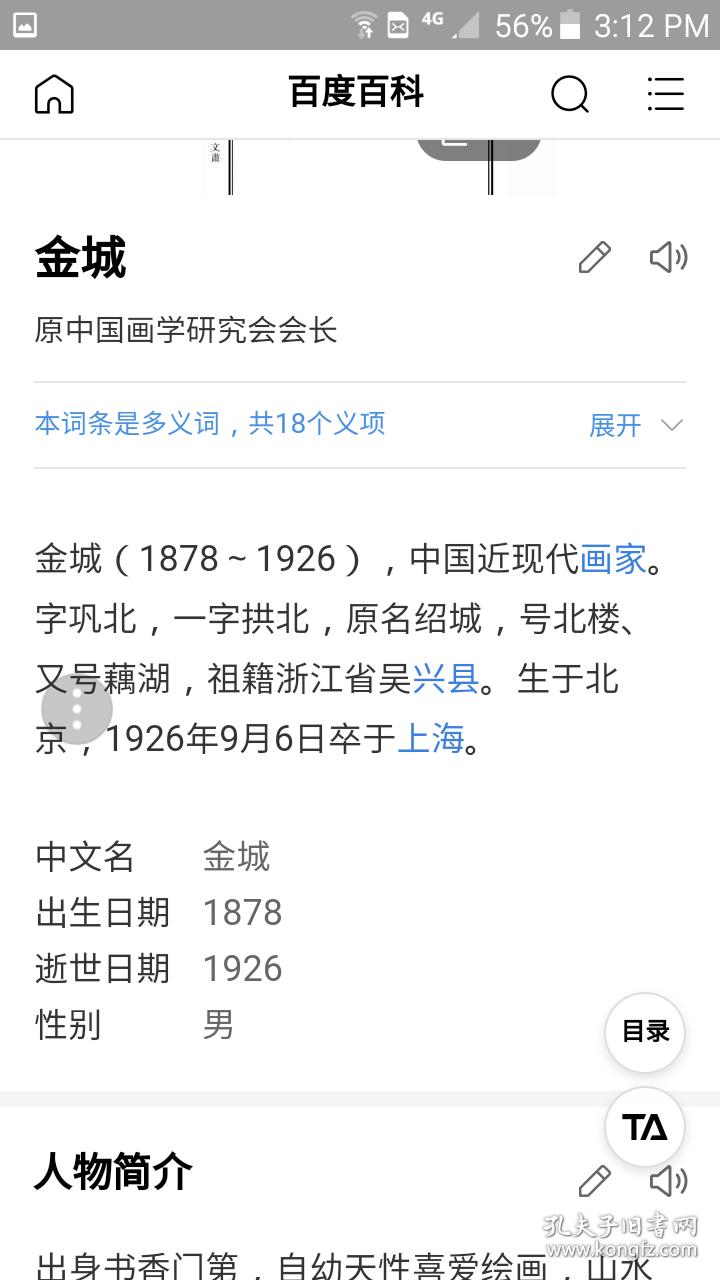Viewport: 720px width, 1280px height.
Task: Expand the 18 meanings list via 展开
Action: coord(614,425)
